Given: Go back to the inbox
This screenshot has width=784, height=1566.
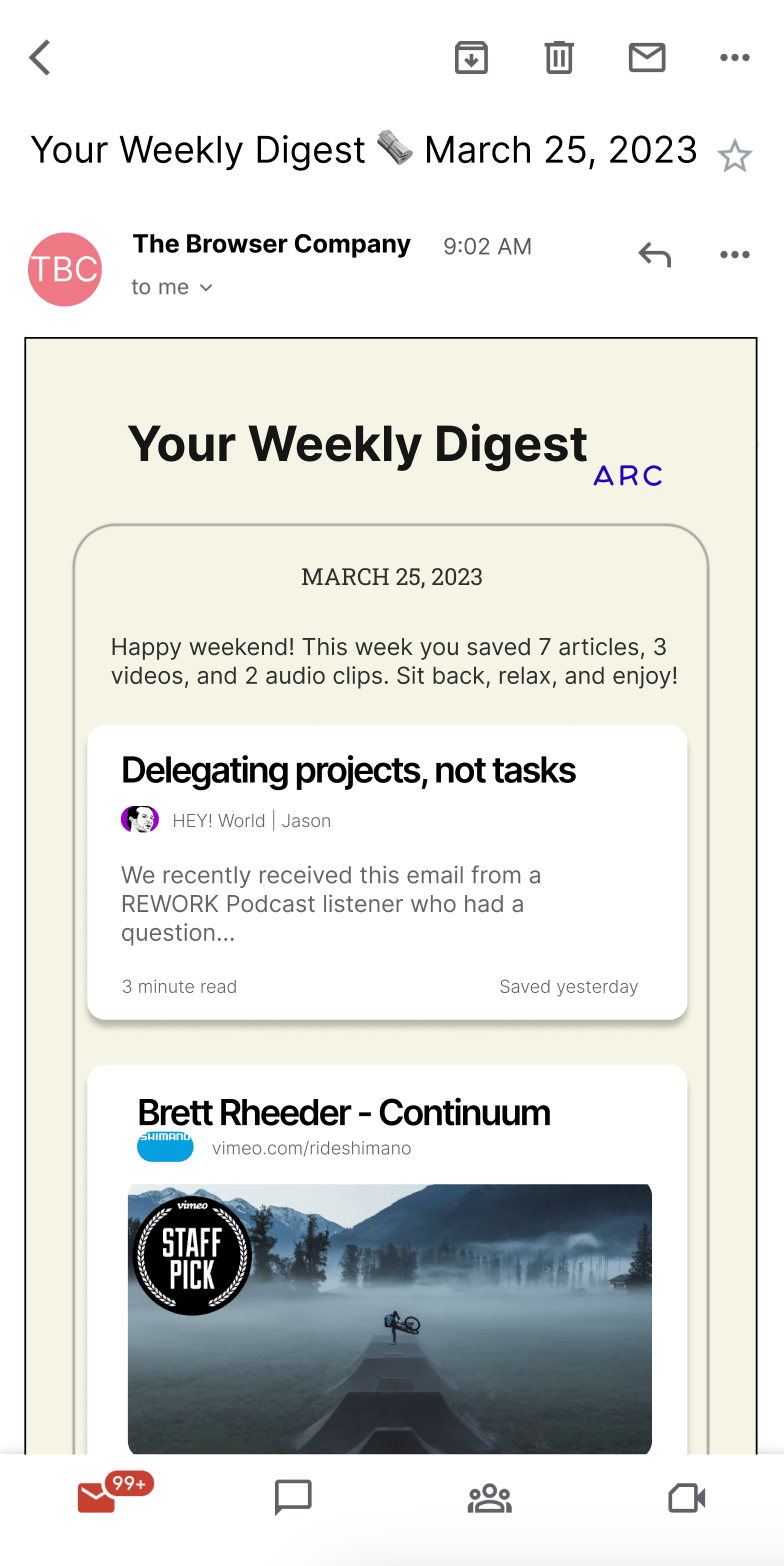Looking at the screenshot, I should [x=40, y=58].
